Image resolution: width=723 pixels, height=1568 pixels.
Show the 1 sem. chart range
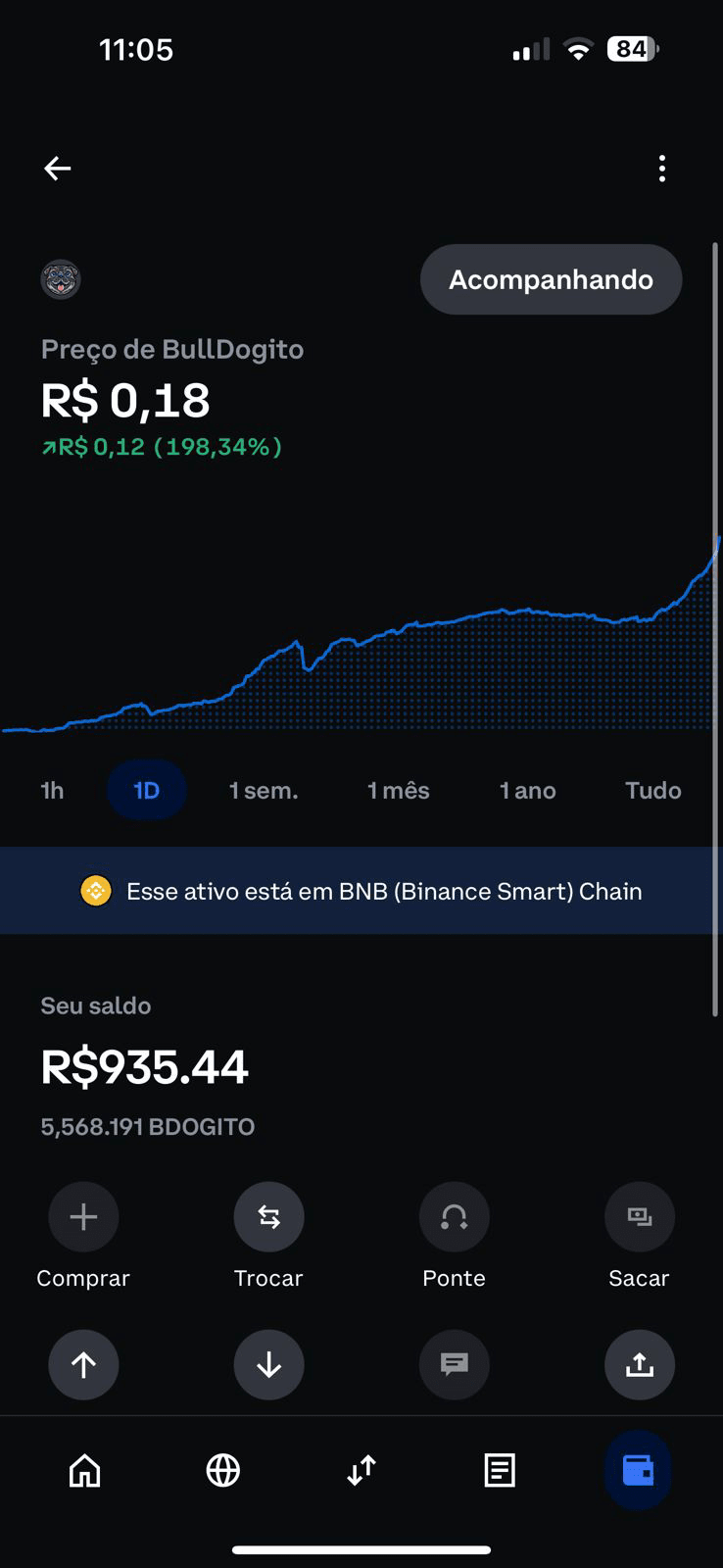tap(264, 790)
